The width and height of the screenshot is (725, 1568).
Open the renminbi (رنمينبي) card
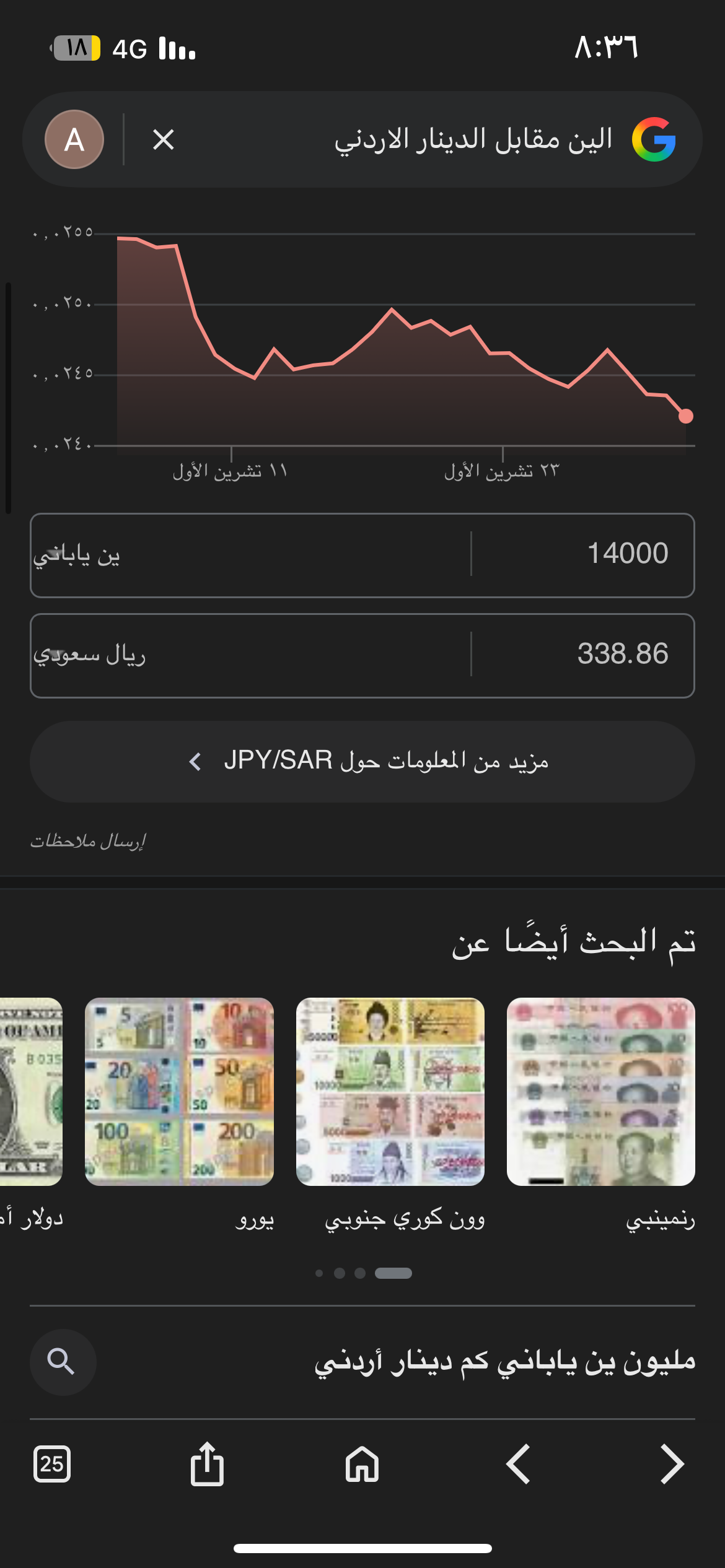[600, 1092]
